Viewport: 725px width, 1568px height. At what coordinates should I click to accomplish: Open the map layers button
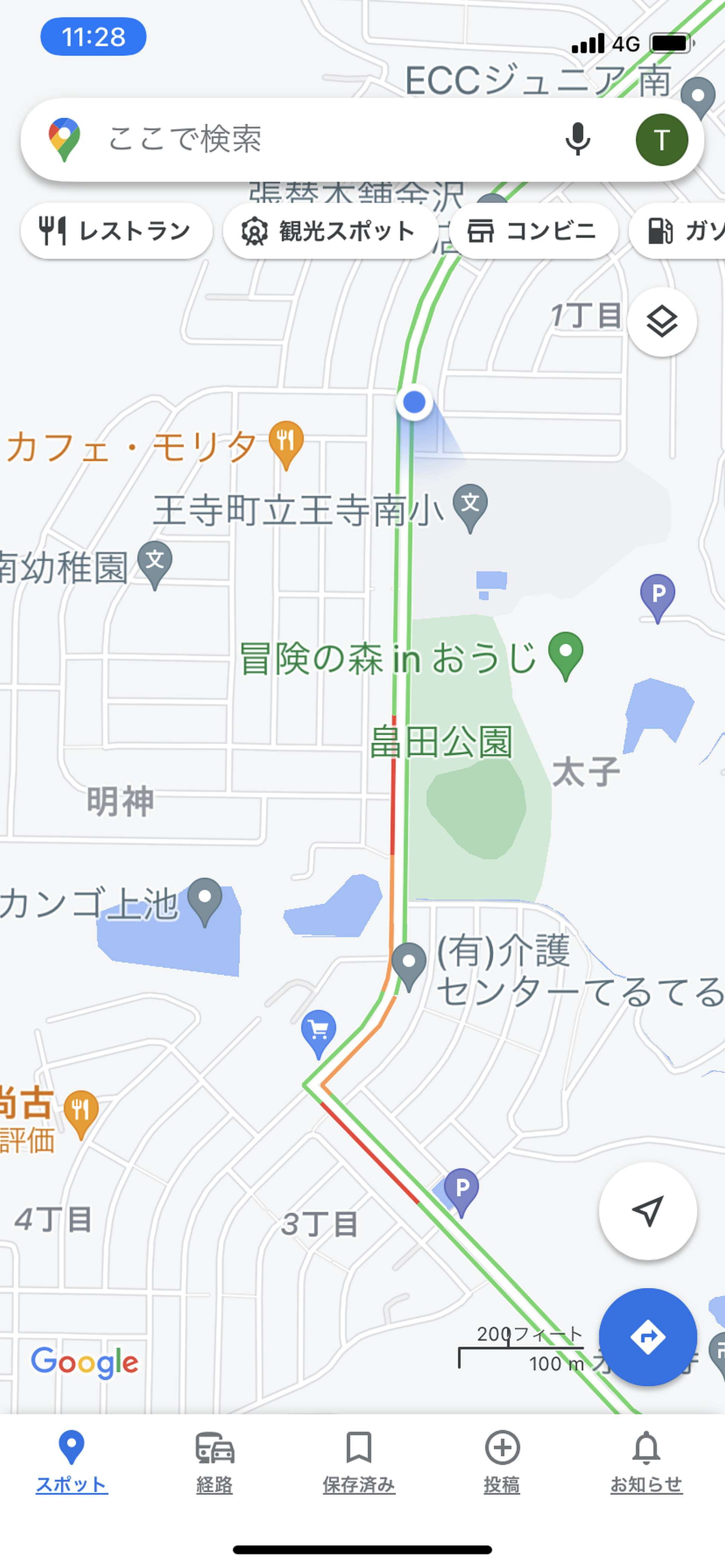click(662, 322)
